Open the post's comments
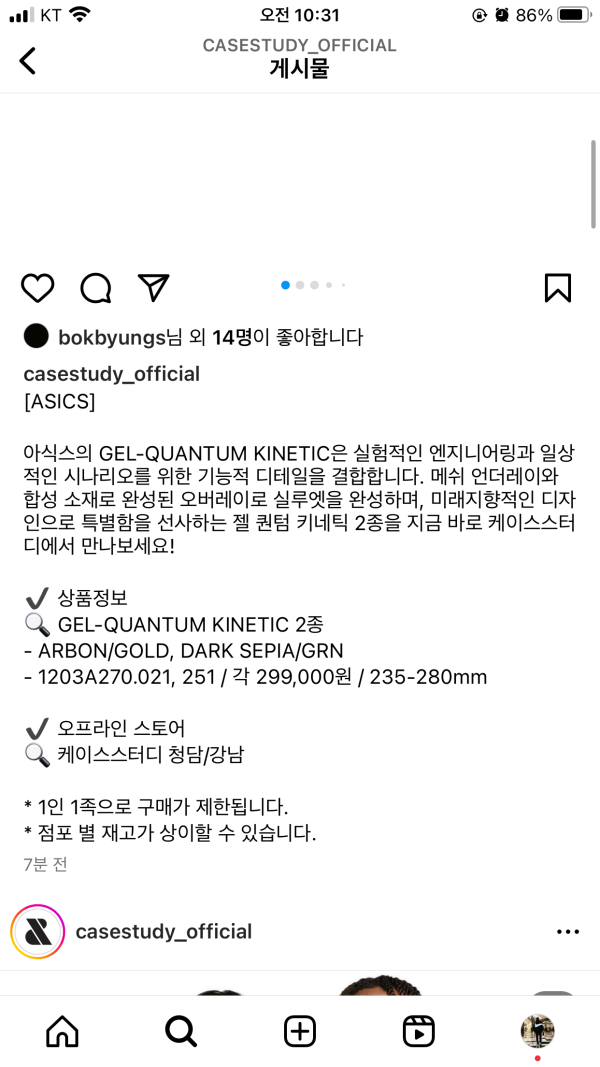The height and width of the screenshot is (1067, 600). pyautogui.click(x=96, y=288)
